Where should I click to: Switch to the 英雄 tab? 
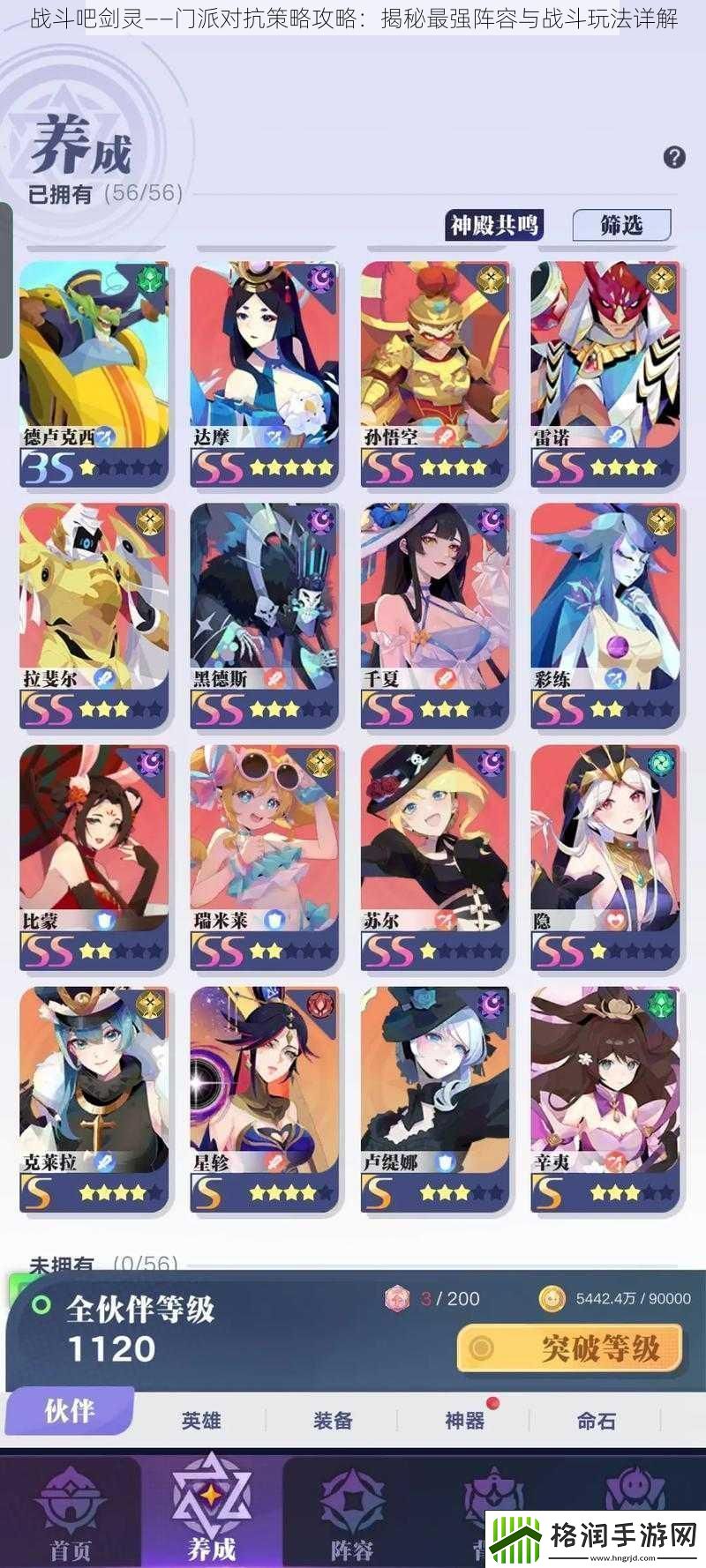pos(201,1420)
